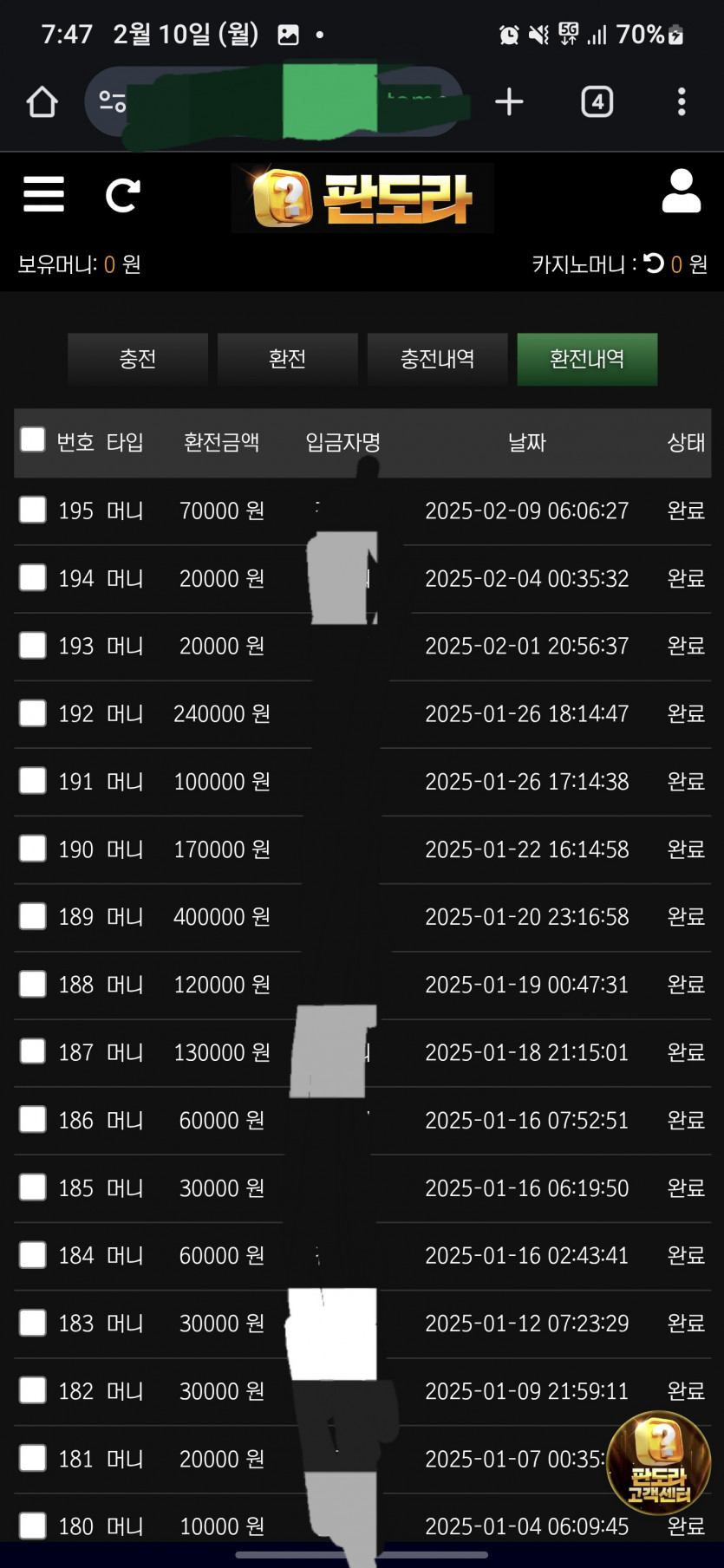Select the checkbox for row 180
Screen dimensions: 724x1568
coord(33,1526)
